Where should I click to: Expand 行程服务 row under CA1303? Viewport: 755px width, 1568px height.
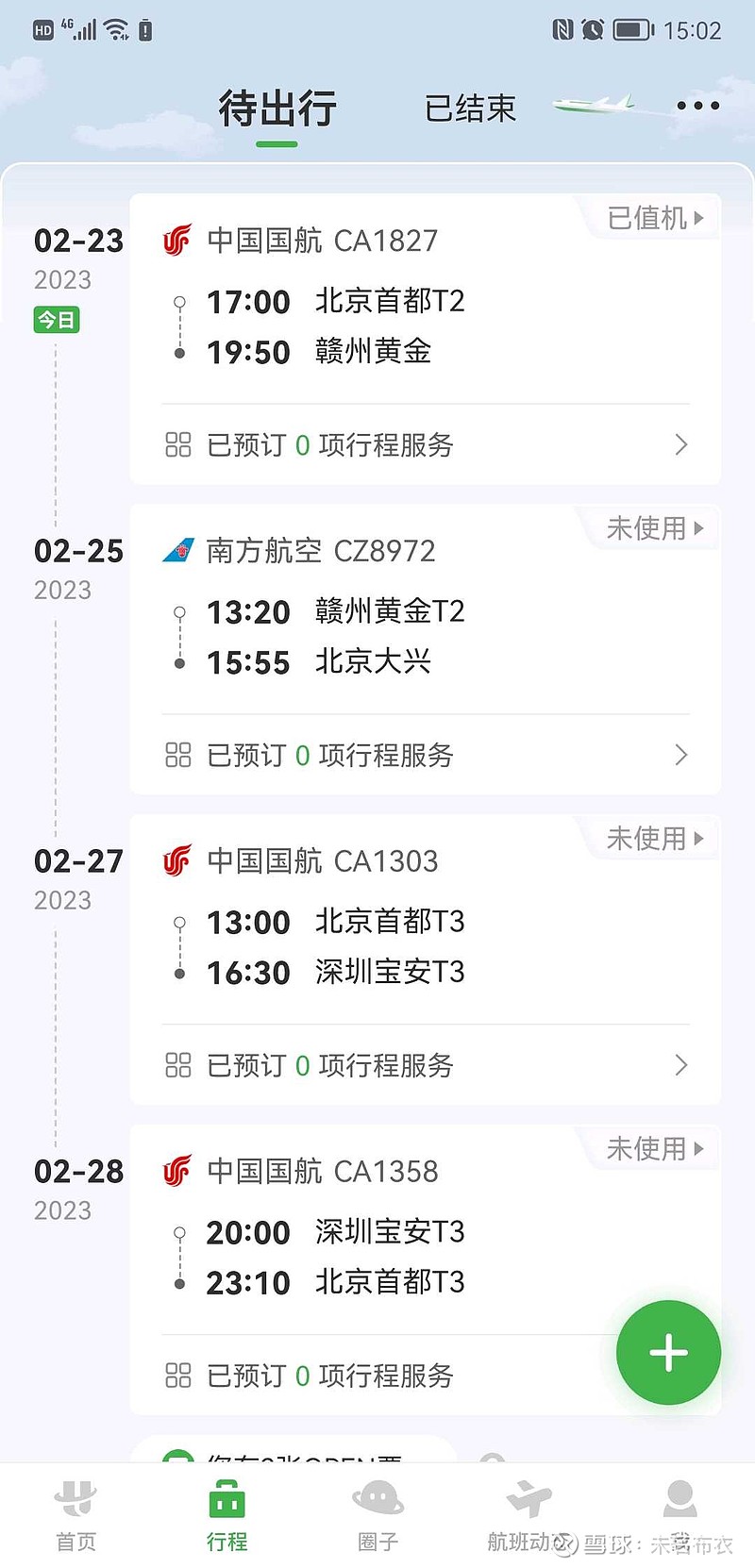tap(425, 1065)
